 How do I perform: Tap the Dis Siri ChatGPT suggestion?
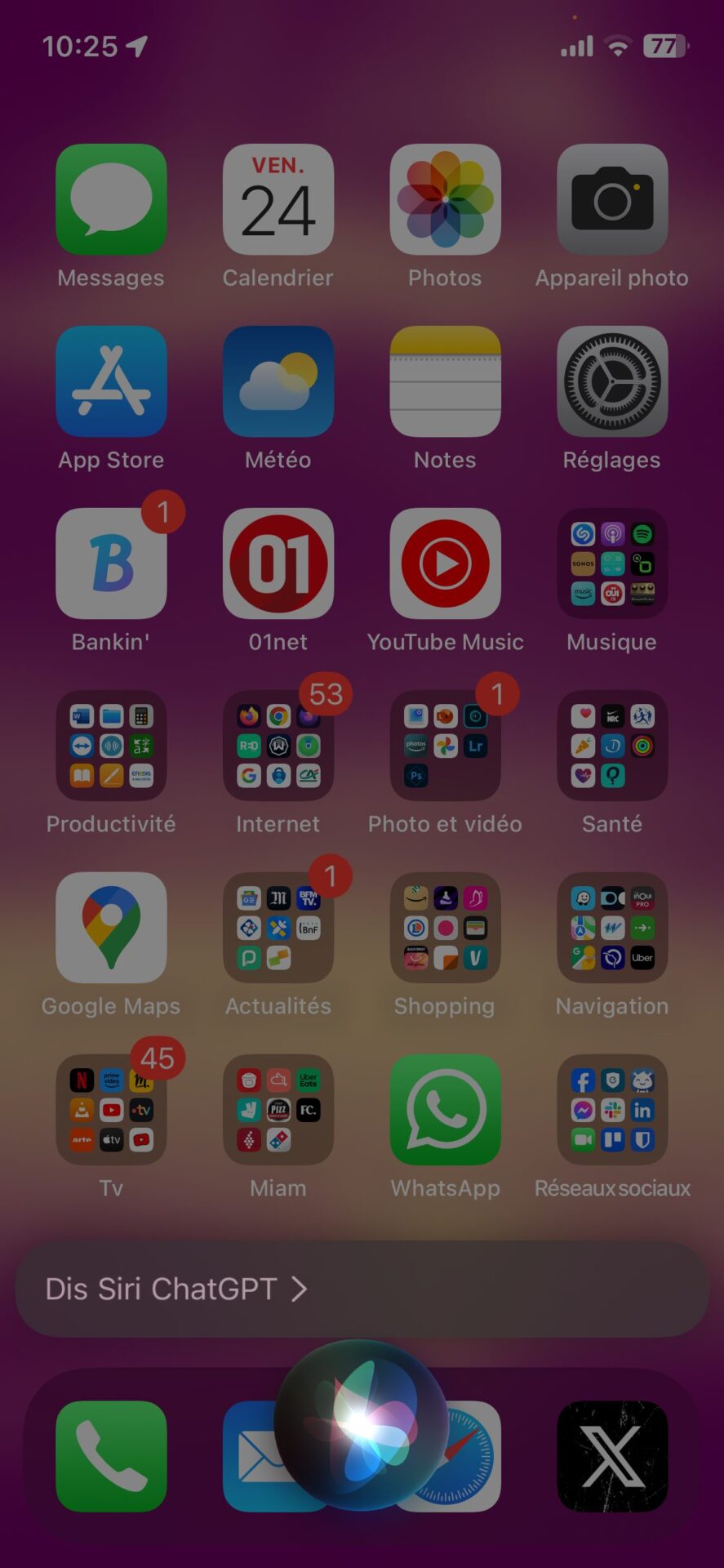coord(362,1289)
